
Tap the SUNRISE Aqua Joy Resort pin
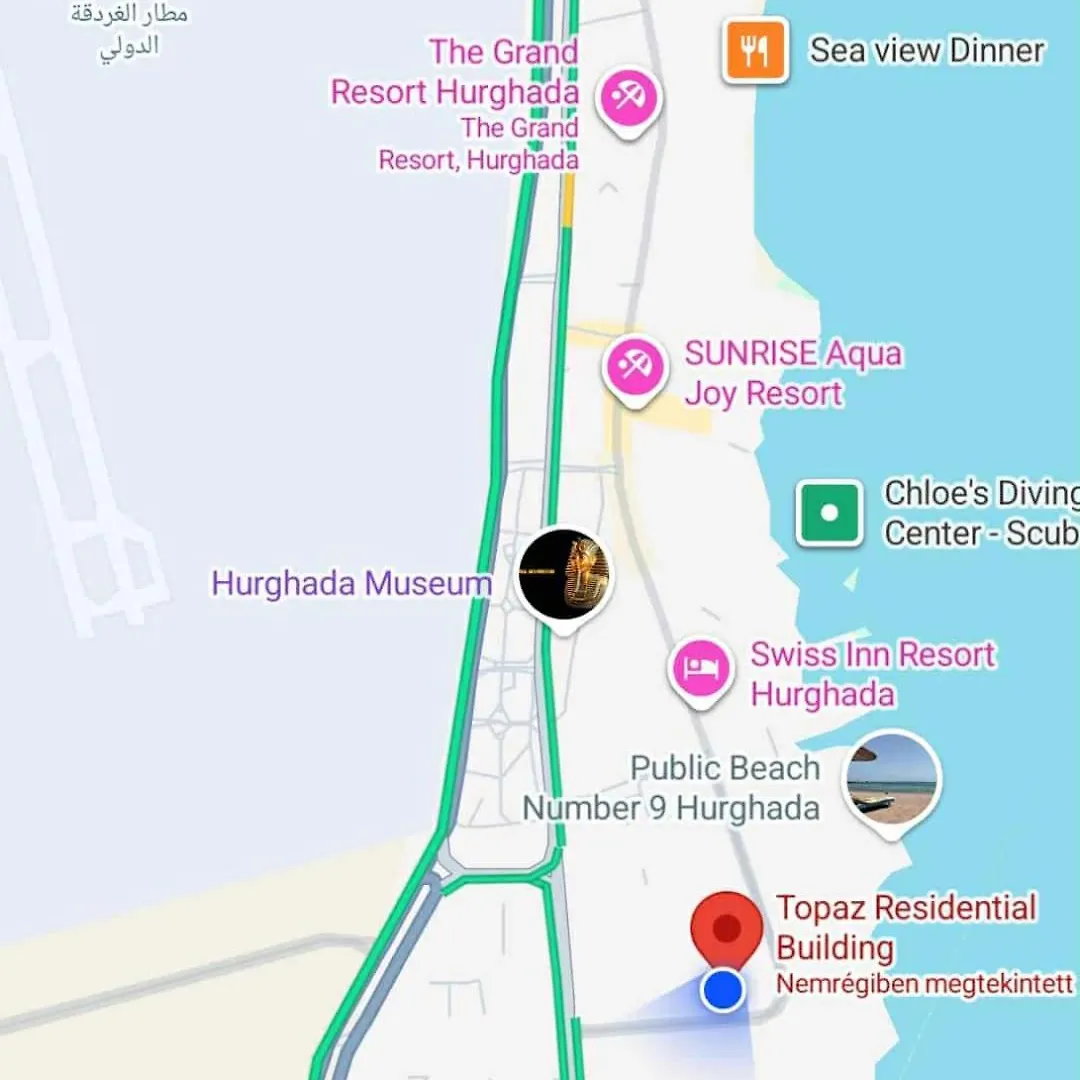point(635,368)
